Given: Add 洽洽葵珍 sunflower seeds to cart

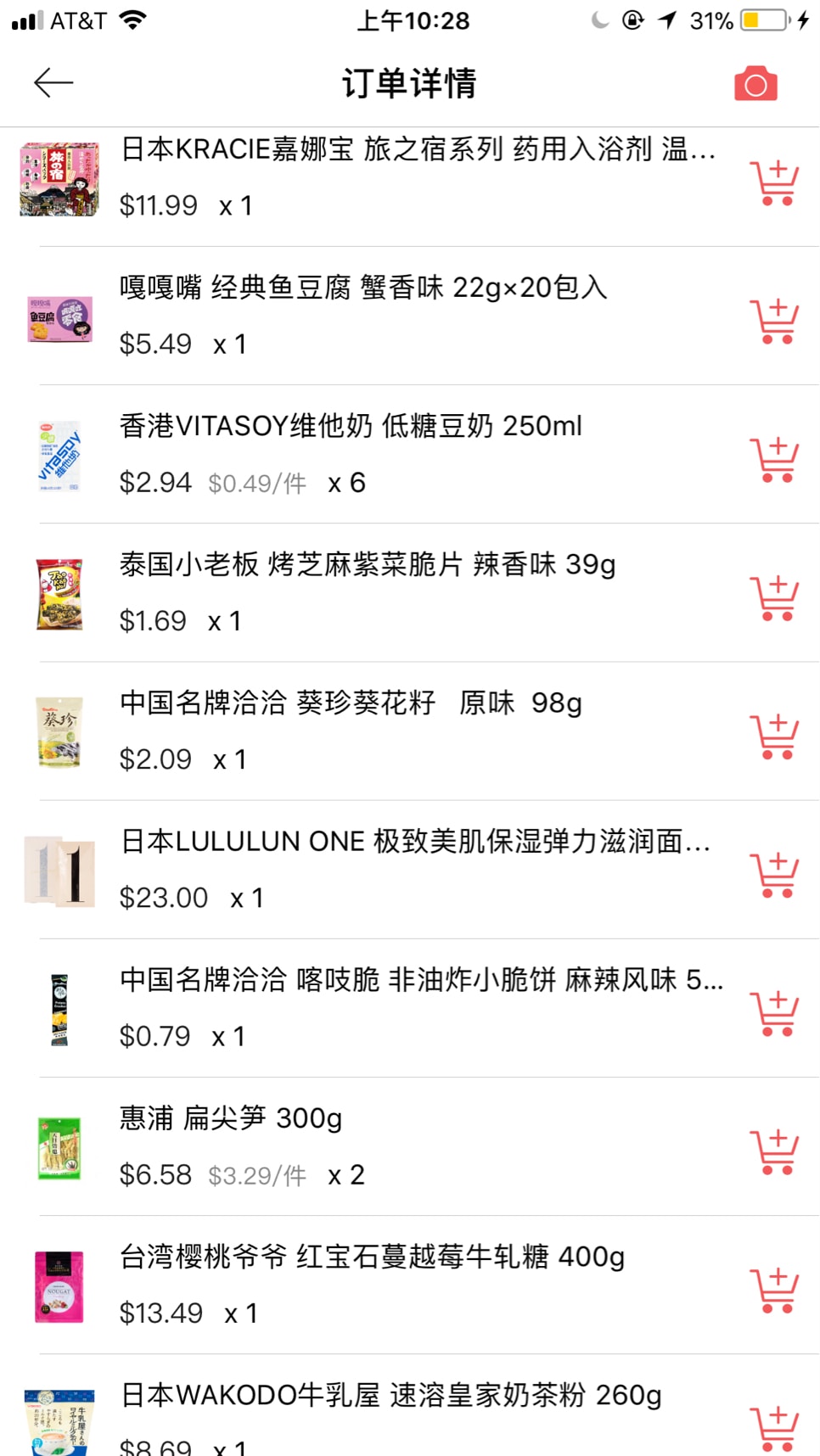Looking at the screenshot, I should click(x=774, y=736).
